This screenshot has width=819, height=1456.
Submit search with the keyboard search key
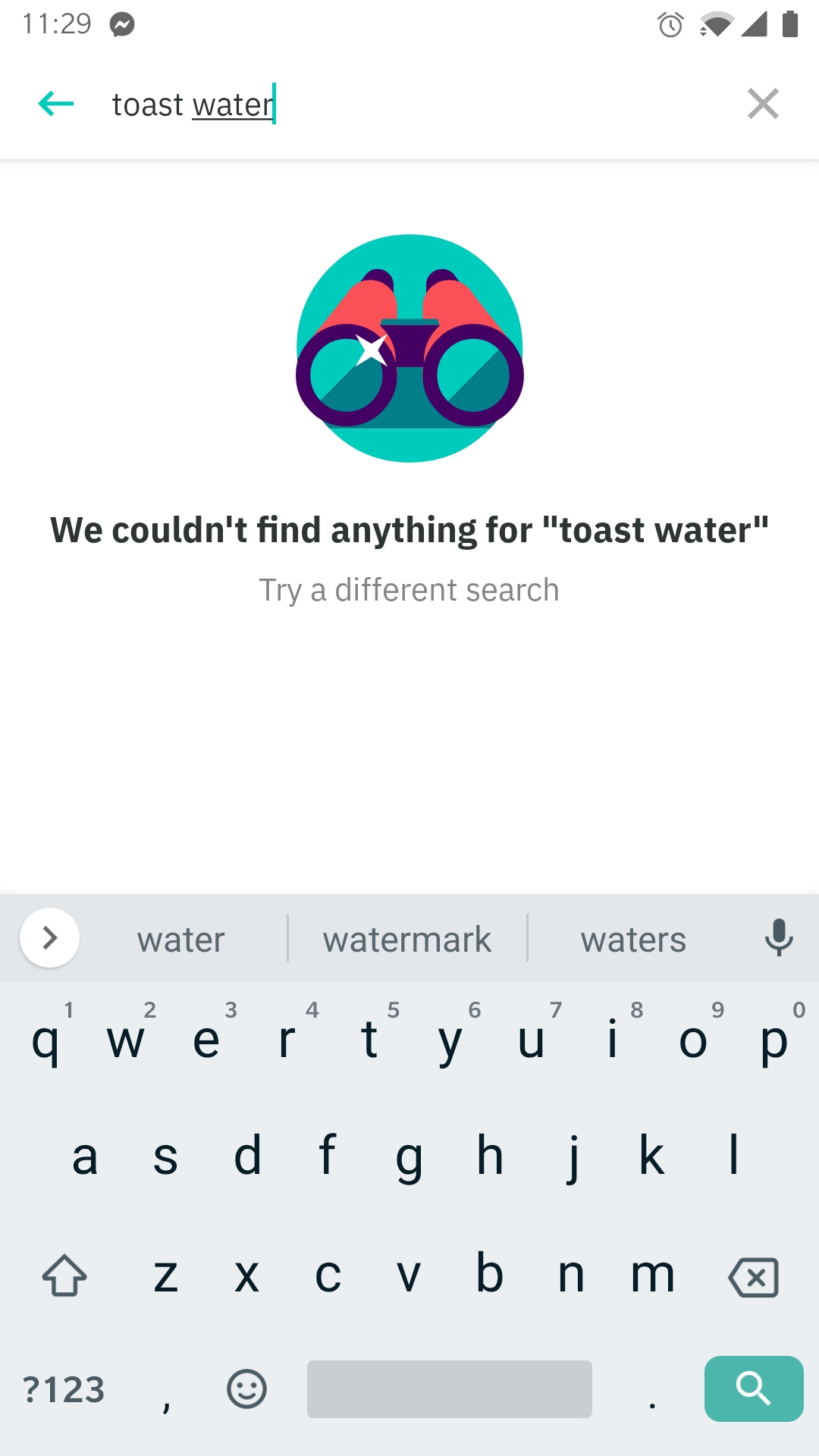tap(753, 1389)
